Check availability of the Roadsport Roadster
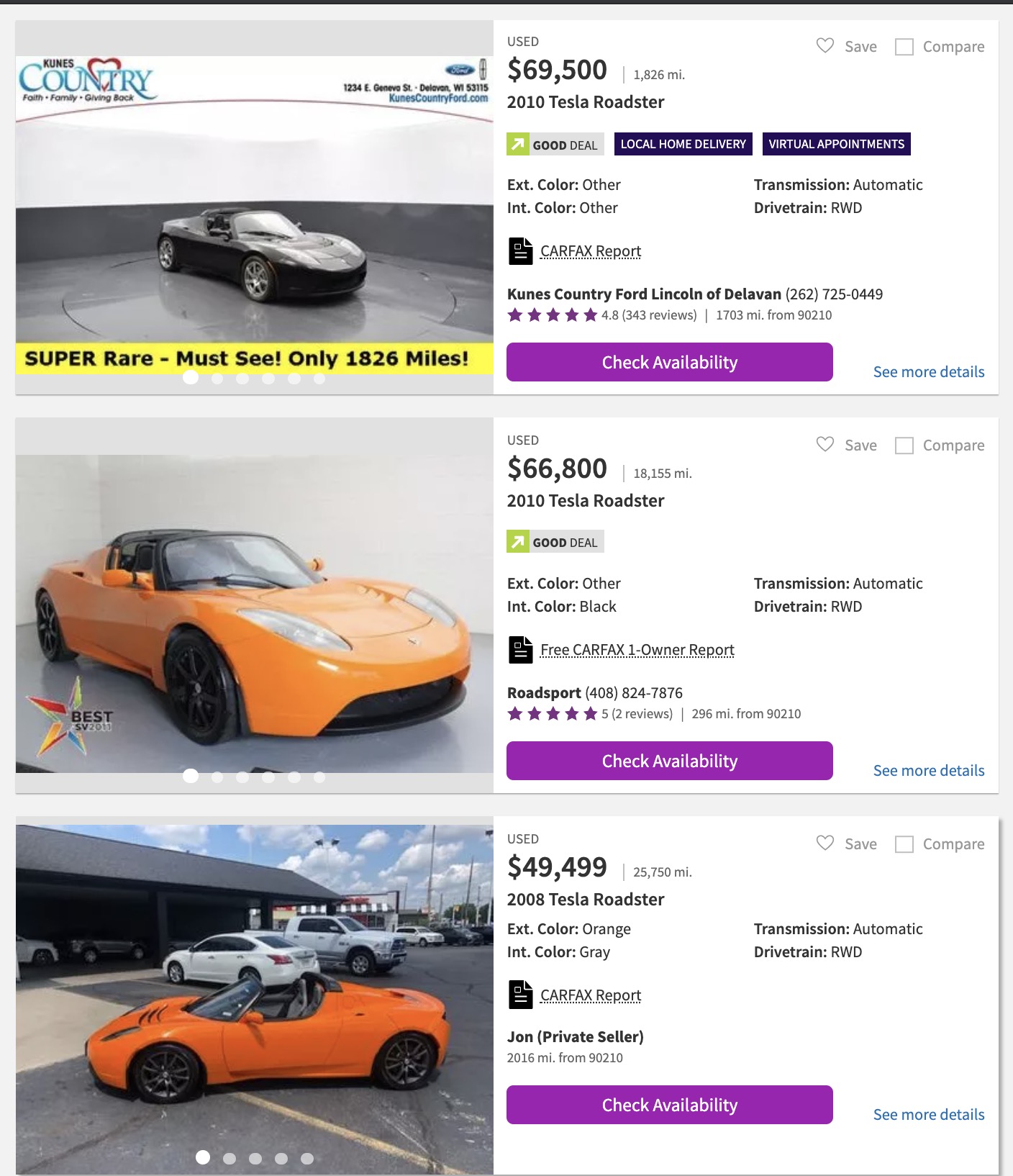This screenshot has width=1013, height=1176. tap(669, 761)
